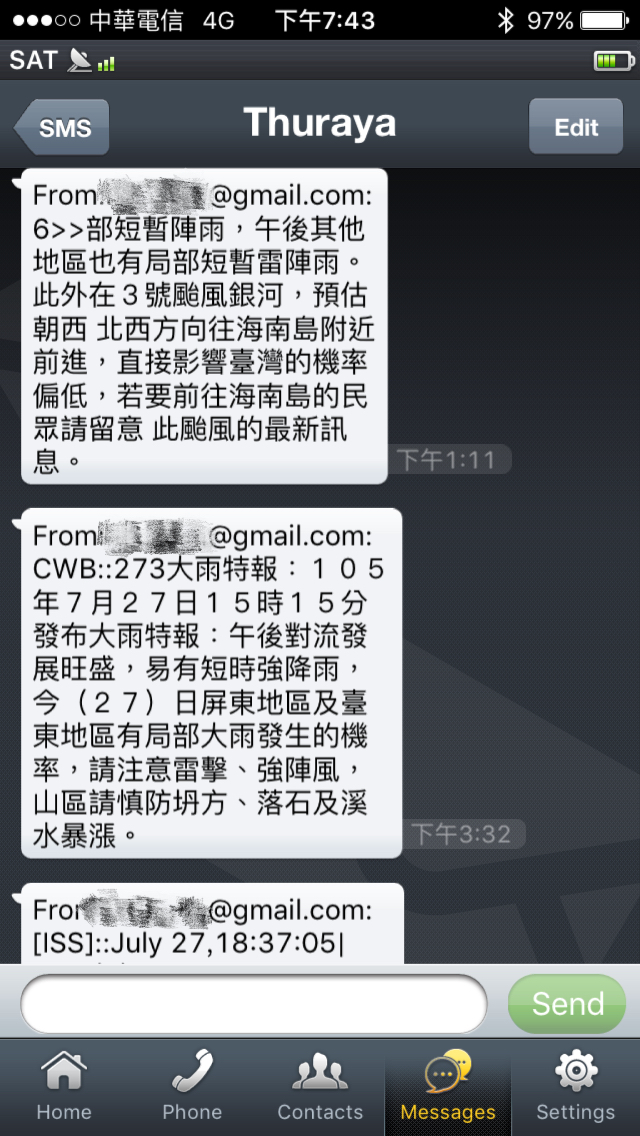Viewport: 640px width, 1136px height.
Task: Open the Settings tab
Action: 575,1087
